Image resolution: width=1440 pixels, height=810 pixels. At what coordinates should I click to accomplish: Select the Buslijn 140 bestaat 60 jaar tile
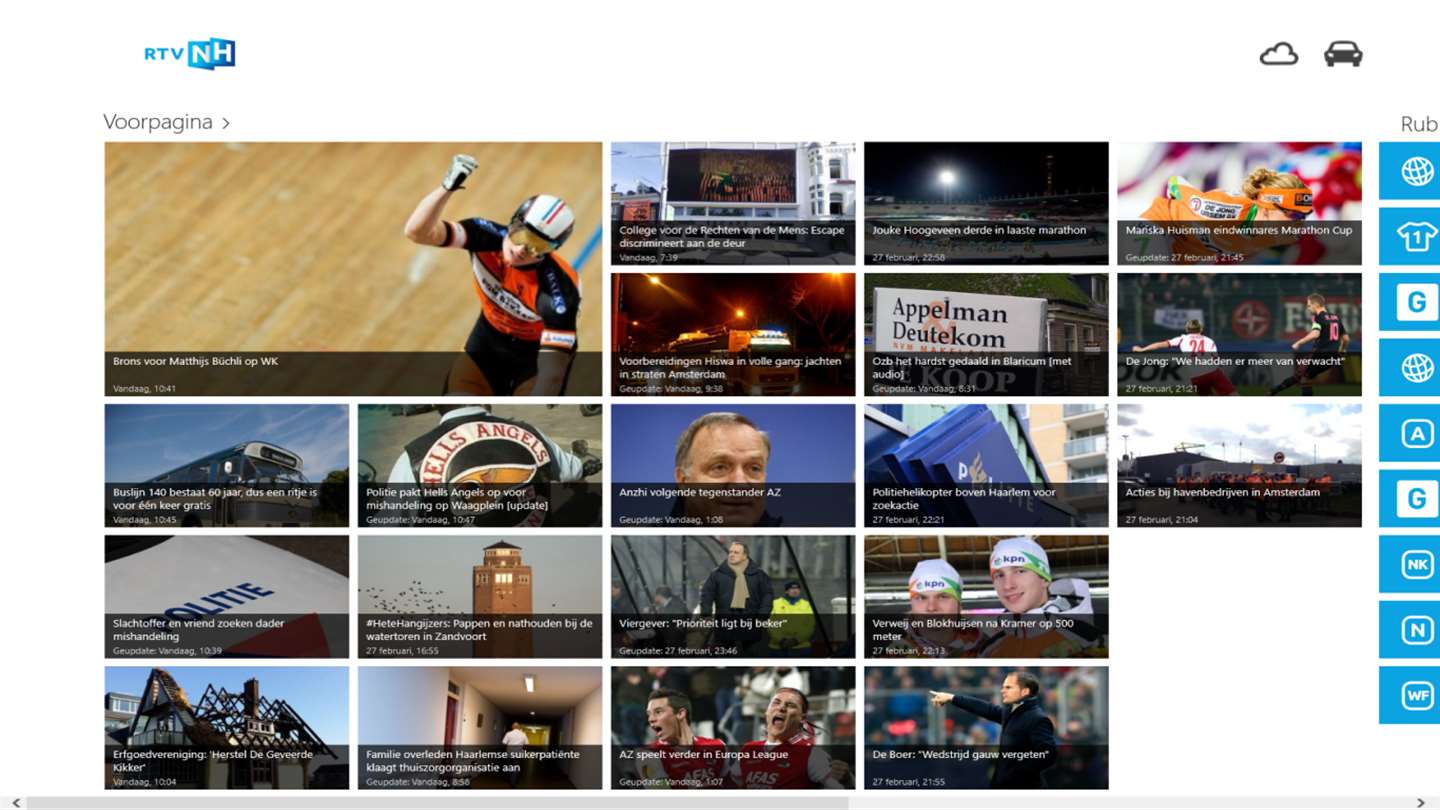pyautogui.click(x=227, y=465)
